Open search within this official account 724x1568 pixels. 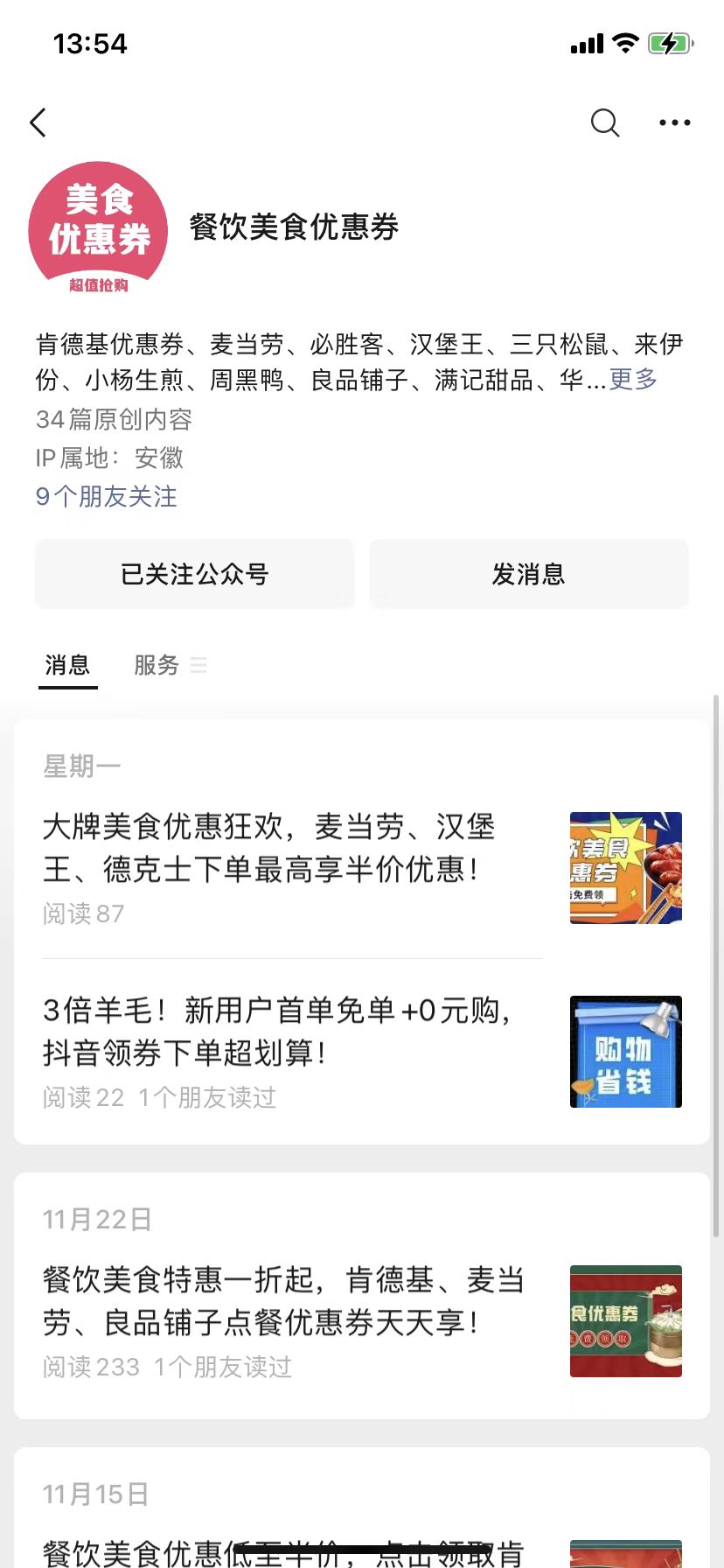[604, 122]
